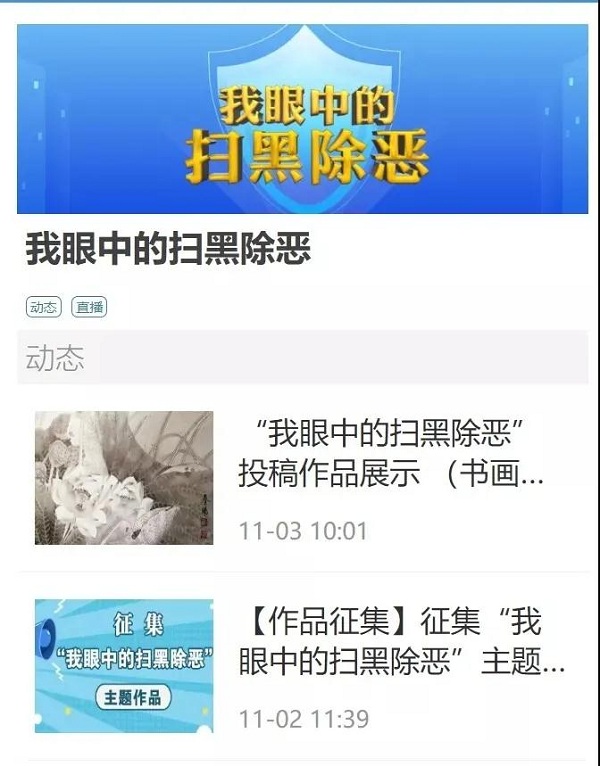
Task: Select the 动态 tag chip
Action: [43, 307]
